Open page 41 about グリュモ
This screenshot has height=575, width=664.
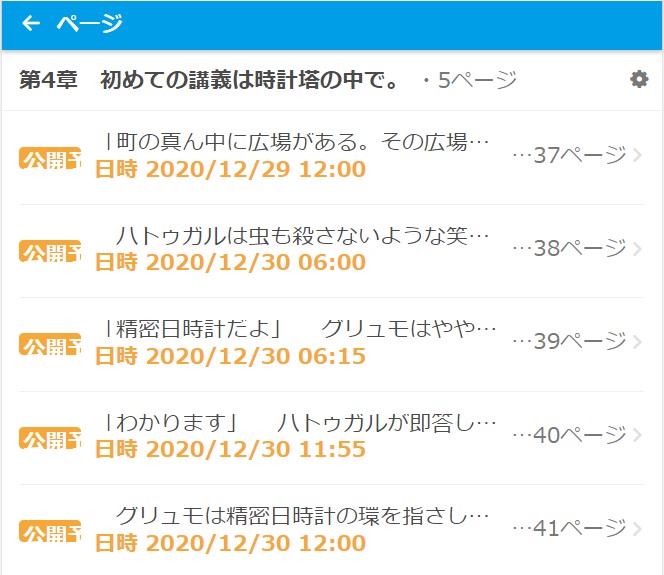pyautogui.click(x=330, y=529)
